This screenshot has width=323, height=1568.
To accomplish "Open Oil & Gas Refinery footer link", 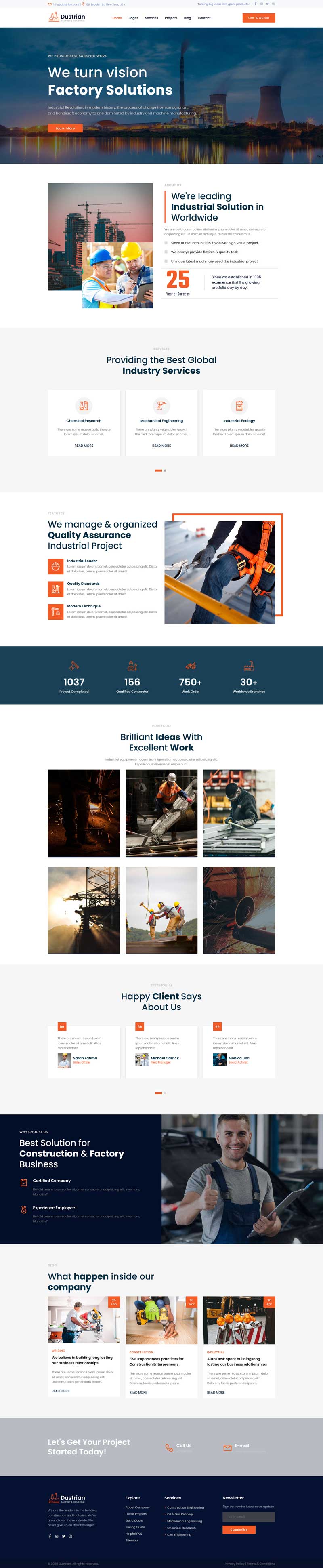I will (179, 1514).
